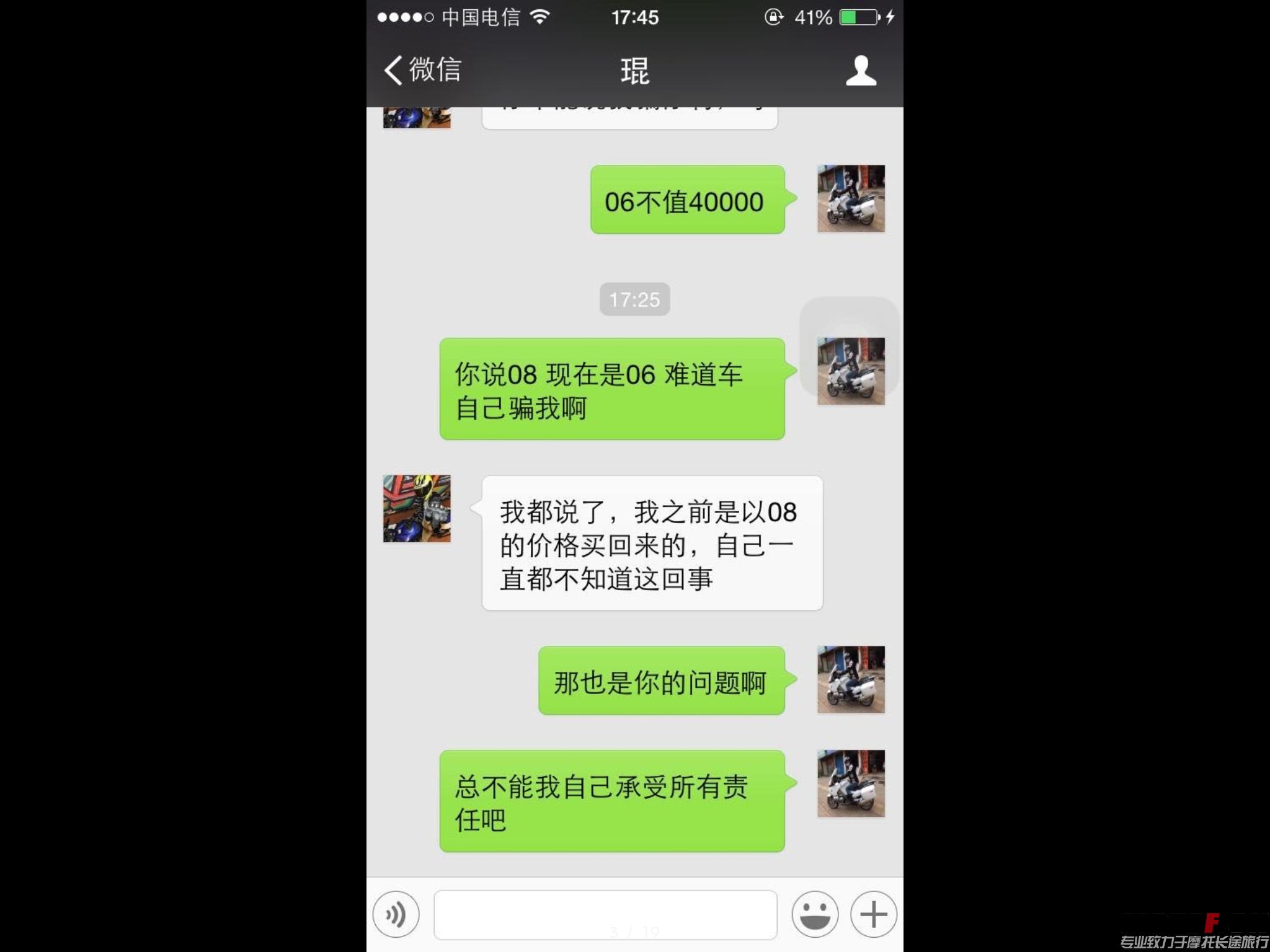Open the emoji sticker panel
The width and height of the screenshot is (1270, 952).
coord(815,914)
